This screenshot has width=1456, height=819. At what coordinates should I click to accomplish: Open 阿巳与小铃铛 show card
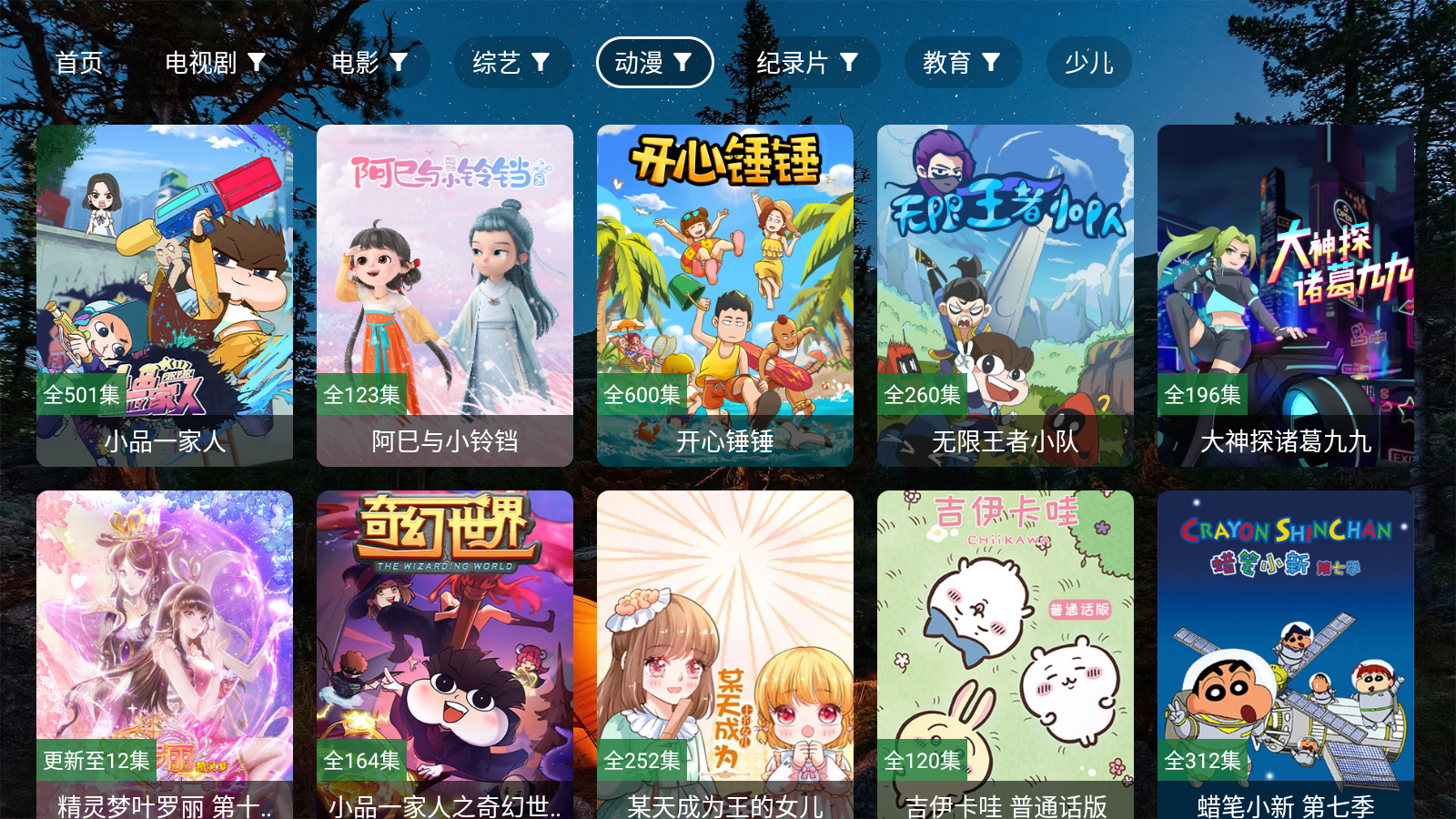(x=445, y=296)
